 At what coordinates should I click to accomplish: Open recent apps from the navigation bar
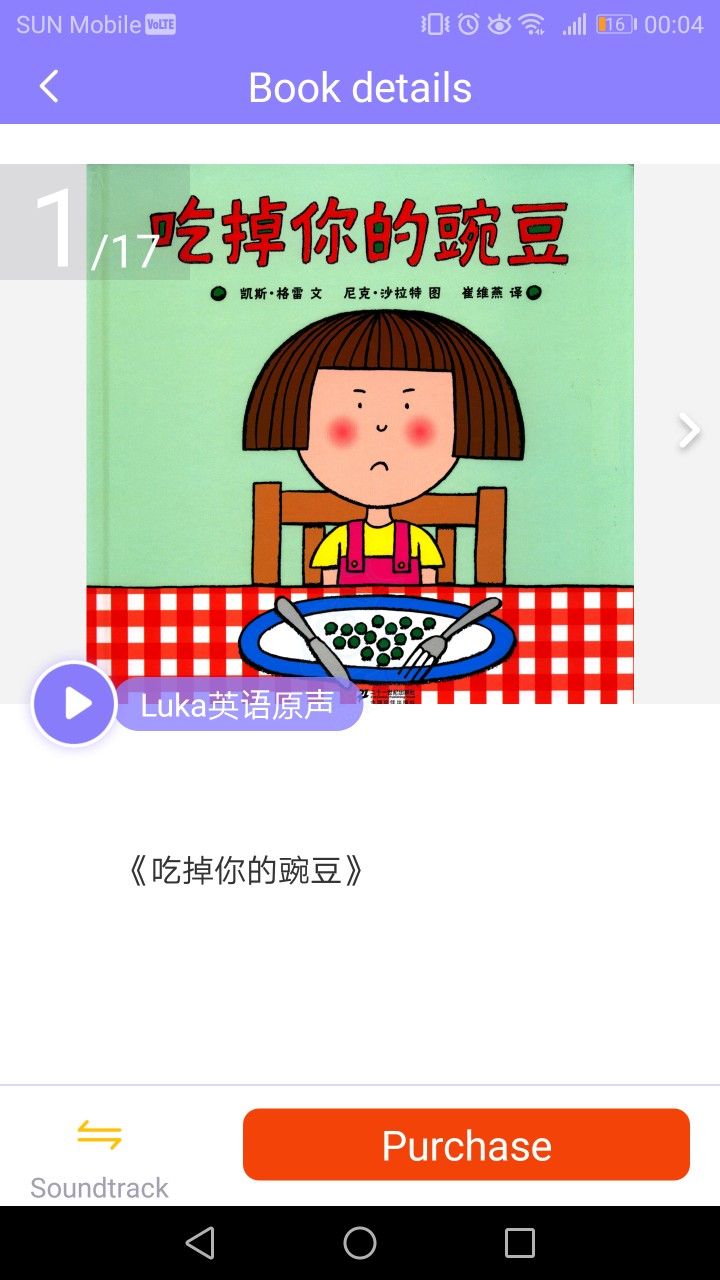520,1243
